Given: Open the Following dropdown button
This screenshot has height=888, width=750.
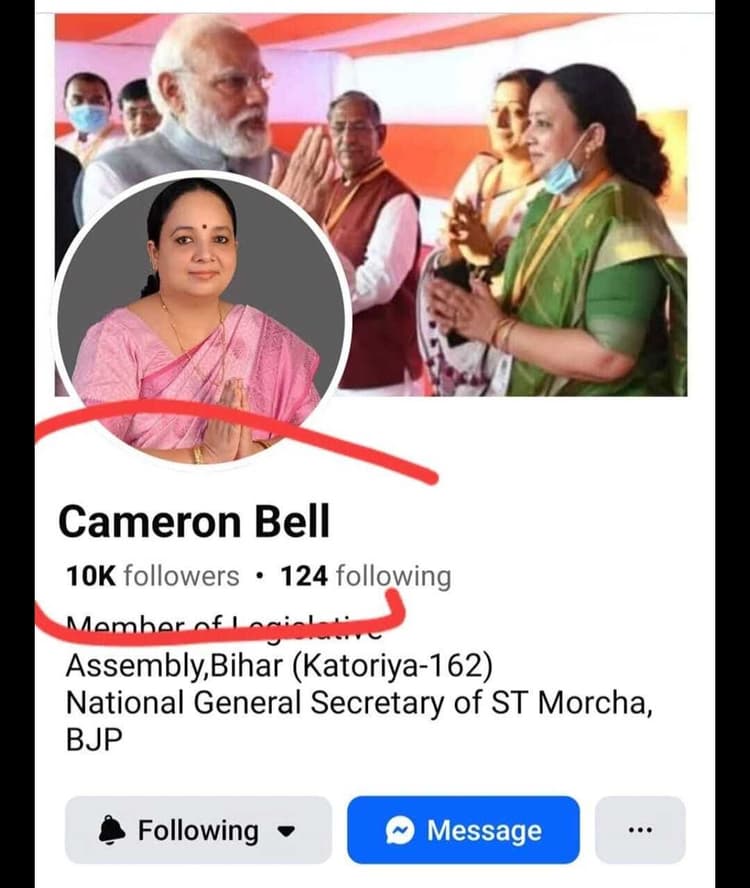Looking at the screenshot, I should click(x=198, y=830).
